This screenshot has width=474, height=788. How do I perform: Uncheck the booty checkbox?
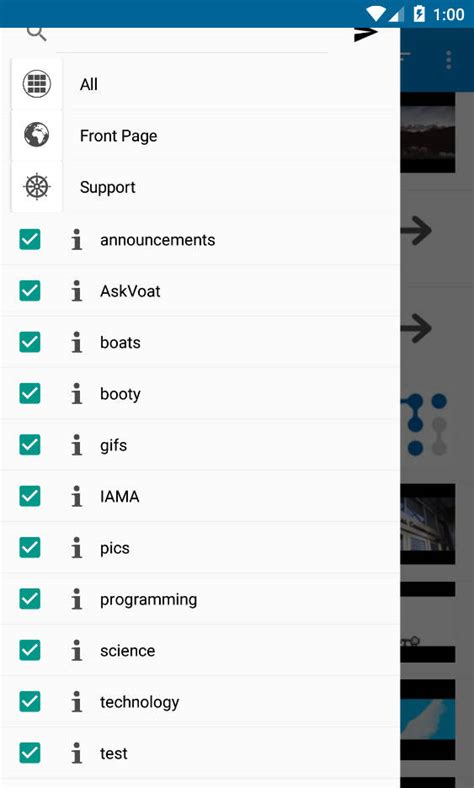pos(30,393)
